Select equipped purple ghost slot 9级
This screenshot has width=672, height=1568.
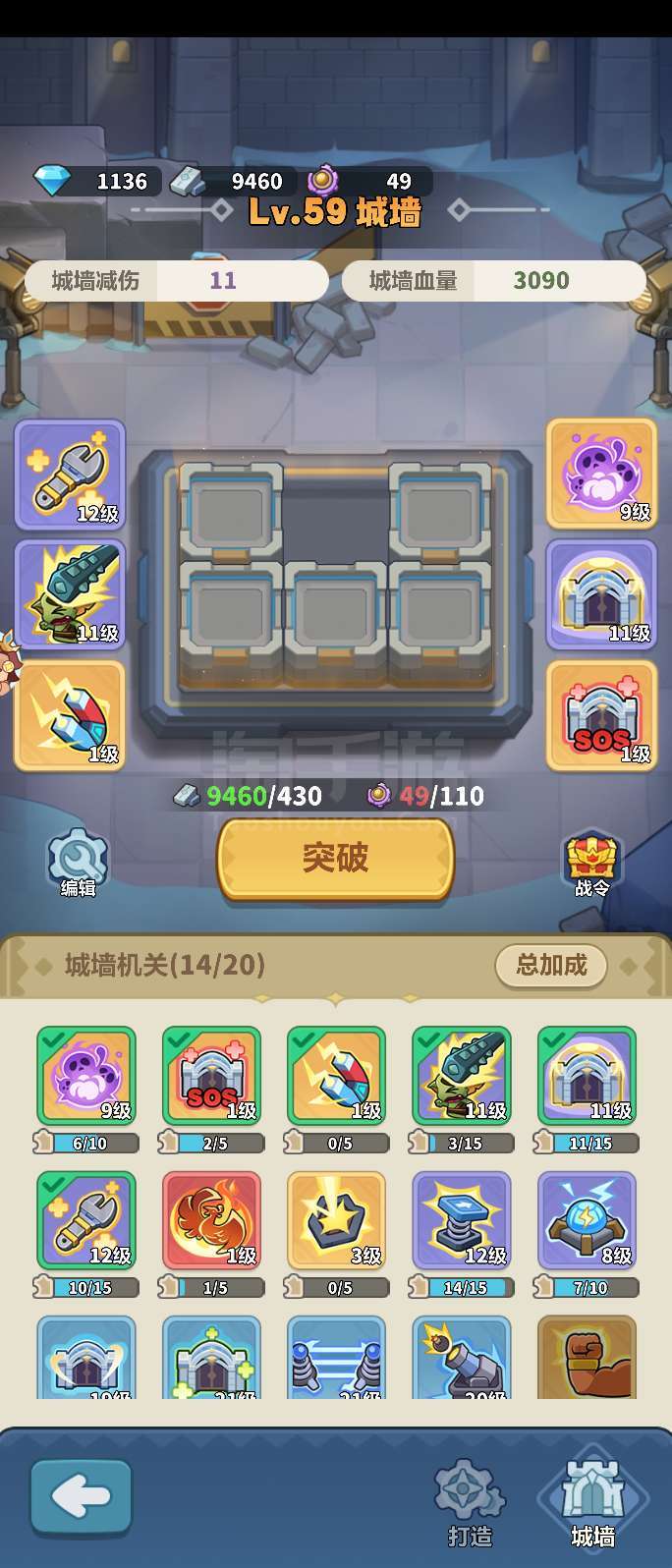coord(600,474)
